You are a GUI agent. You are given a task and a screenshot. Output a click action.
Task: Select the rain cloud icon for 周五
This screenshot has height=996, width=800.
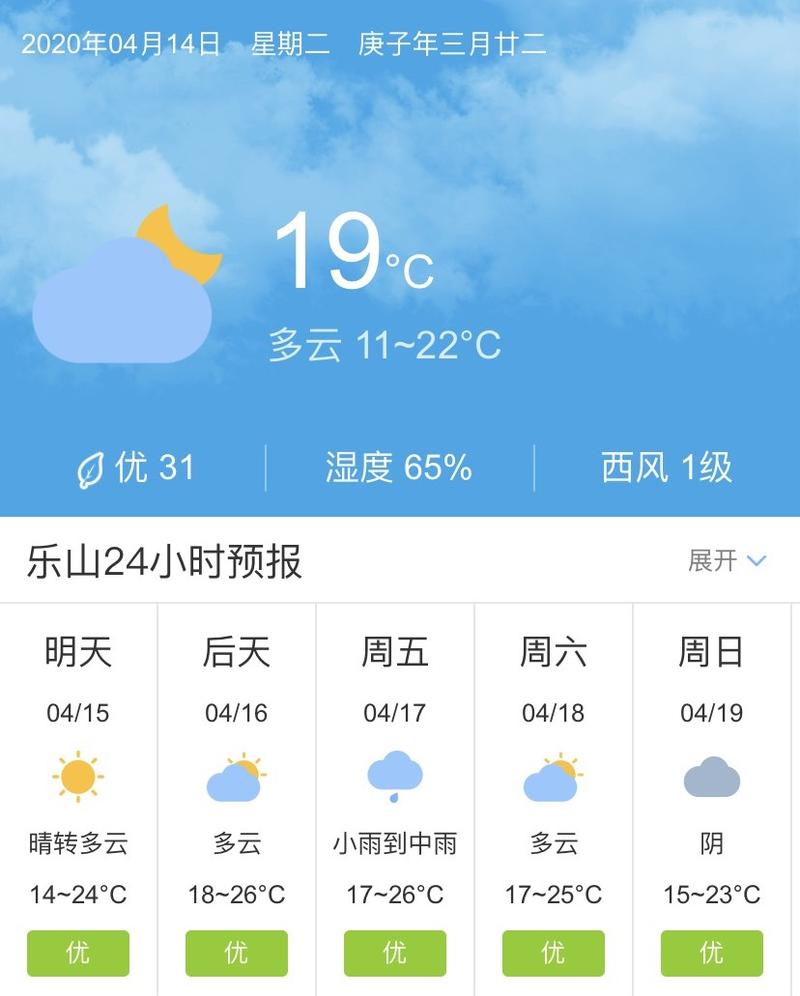pos(394,778)
